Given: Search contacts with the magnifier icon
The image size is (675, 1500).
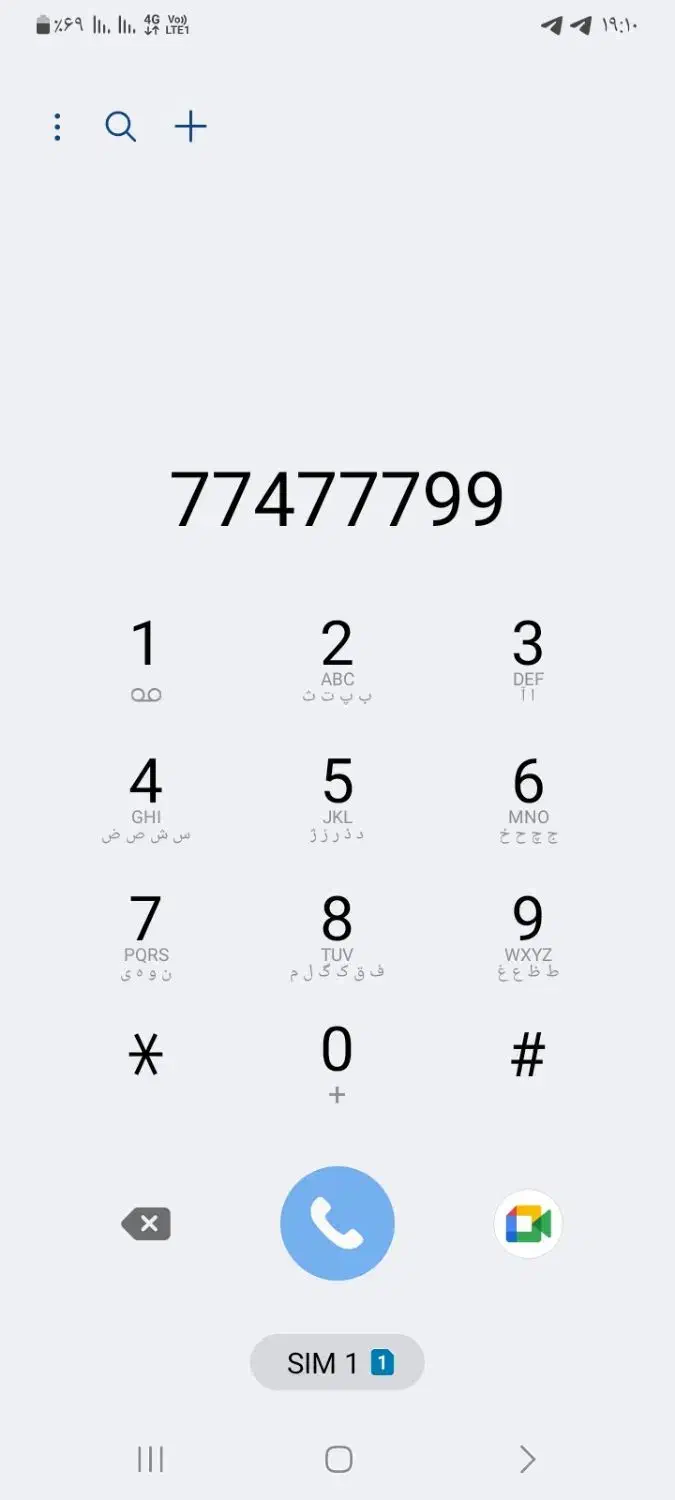Looking at the screenshot, I should [120, 127].
